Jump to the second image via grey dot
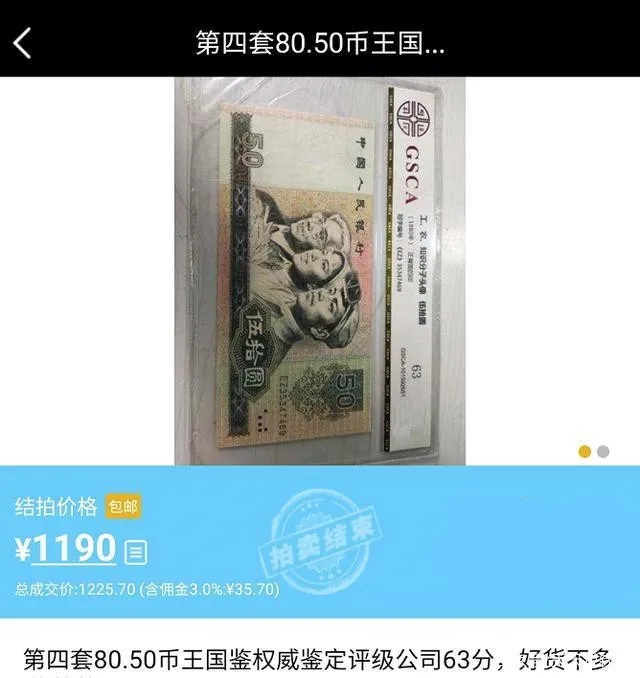The height and width of the screenshot is (678, 640). [x=603, y=451]
